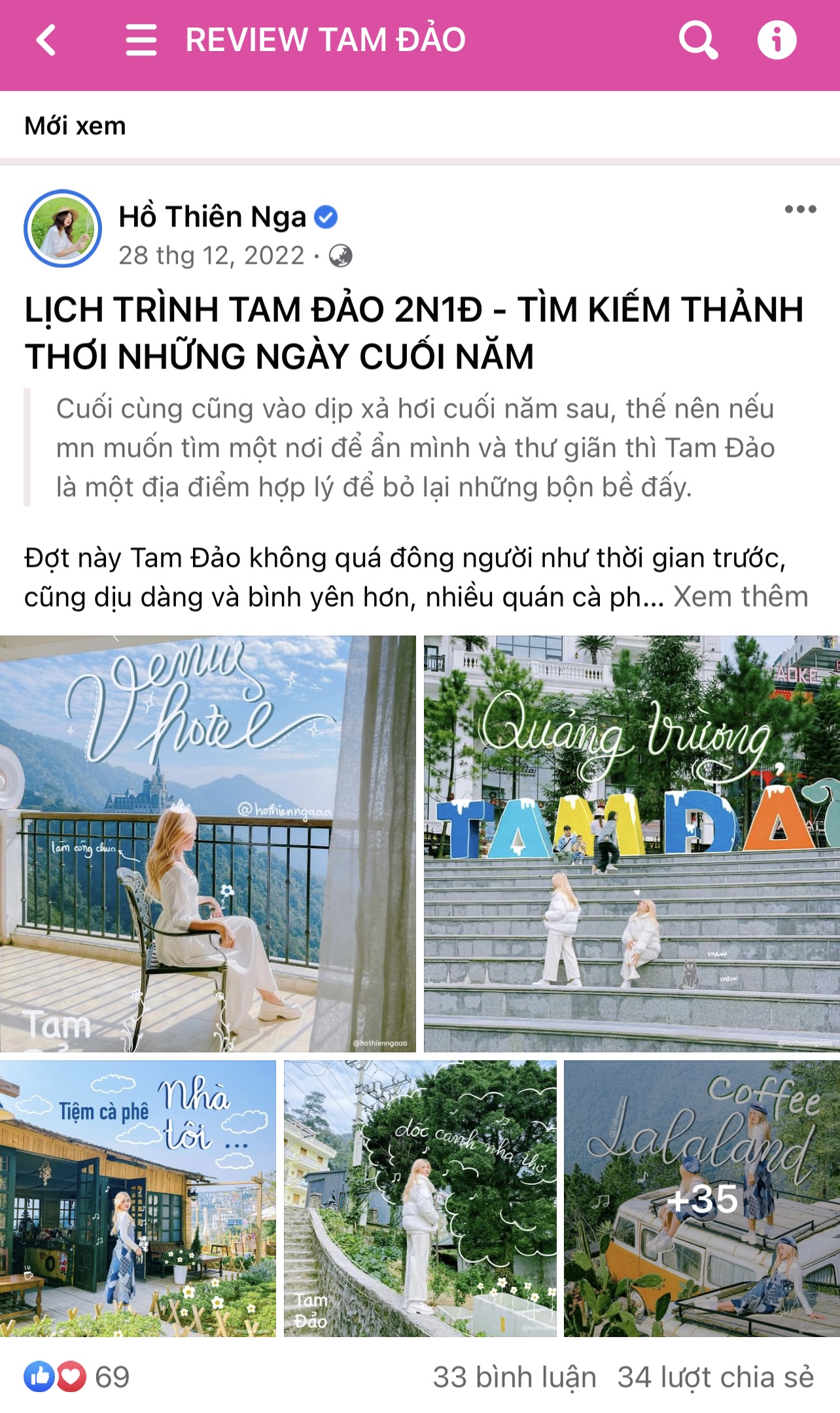View the 34 lượt chia sẻ shares
Viewport: 840px width, 1413px height.
(716, 1377)
